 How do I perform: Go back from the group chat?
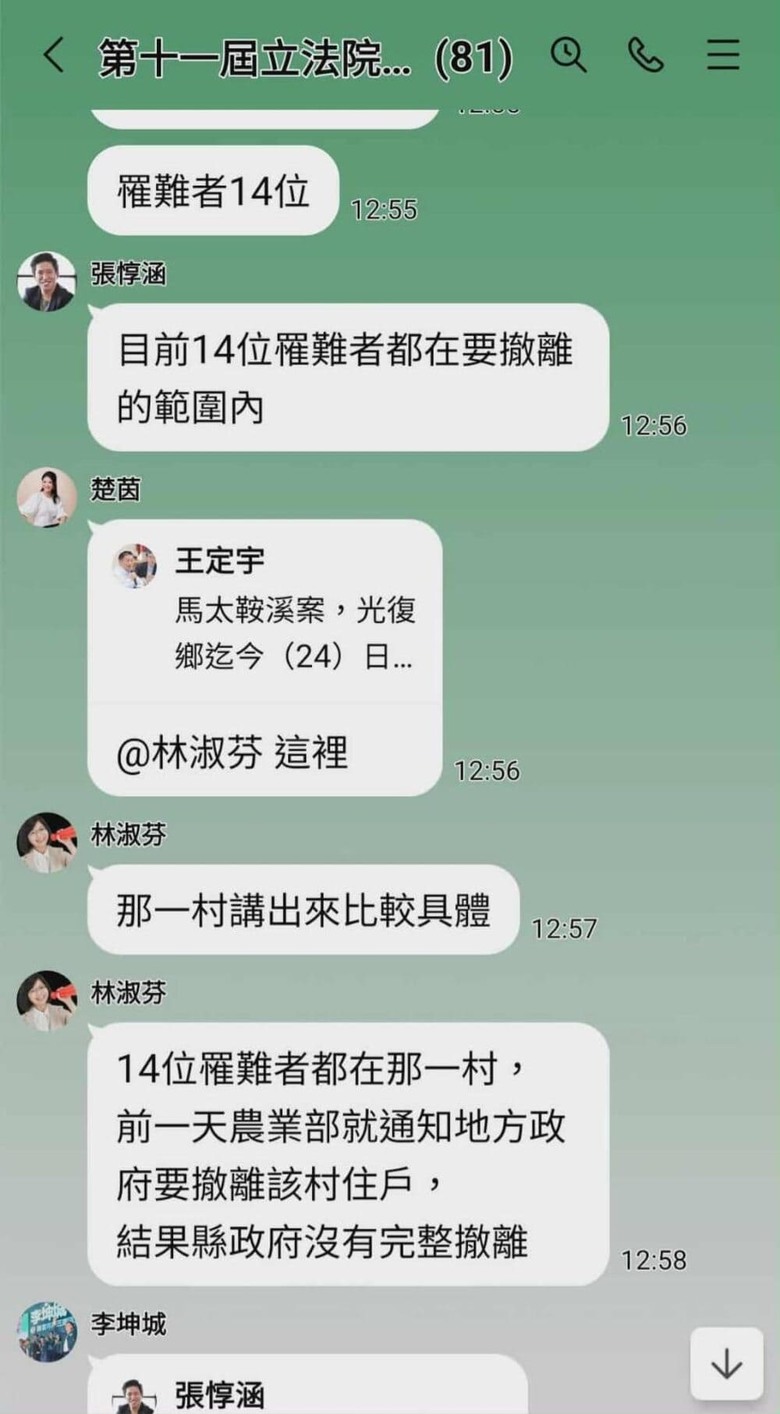[x=53, y=56]
